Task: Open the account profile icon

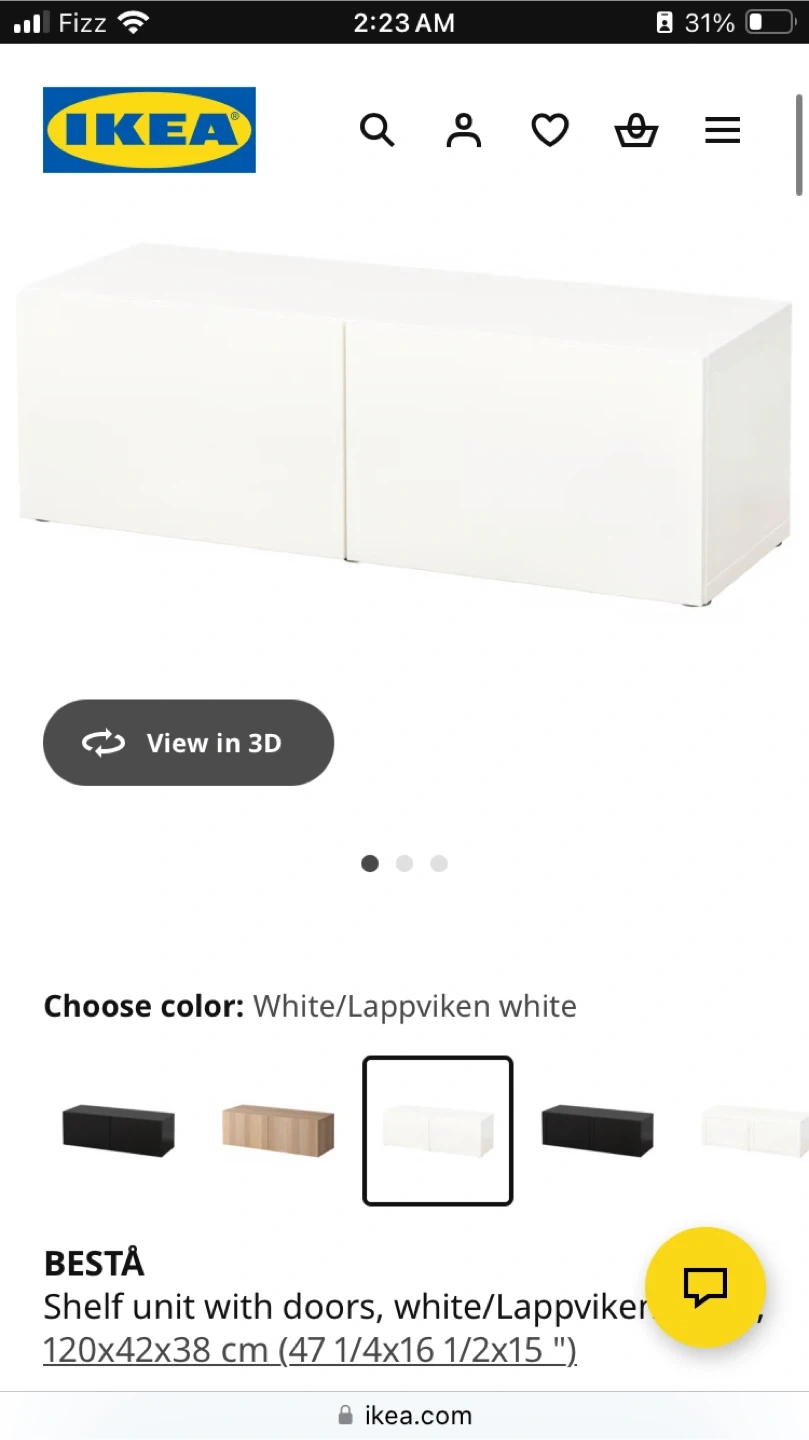Action: (463, 130)
